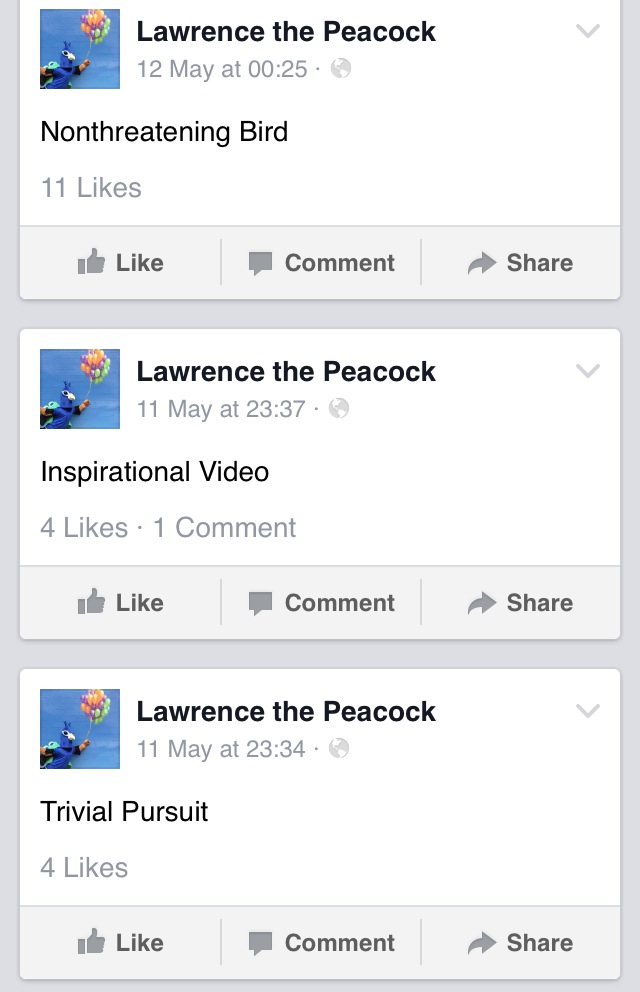The image size is (640, 992).
Task: Share the Inspirational Video post
Action: [x=520, y=603]
